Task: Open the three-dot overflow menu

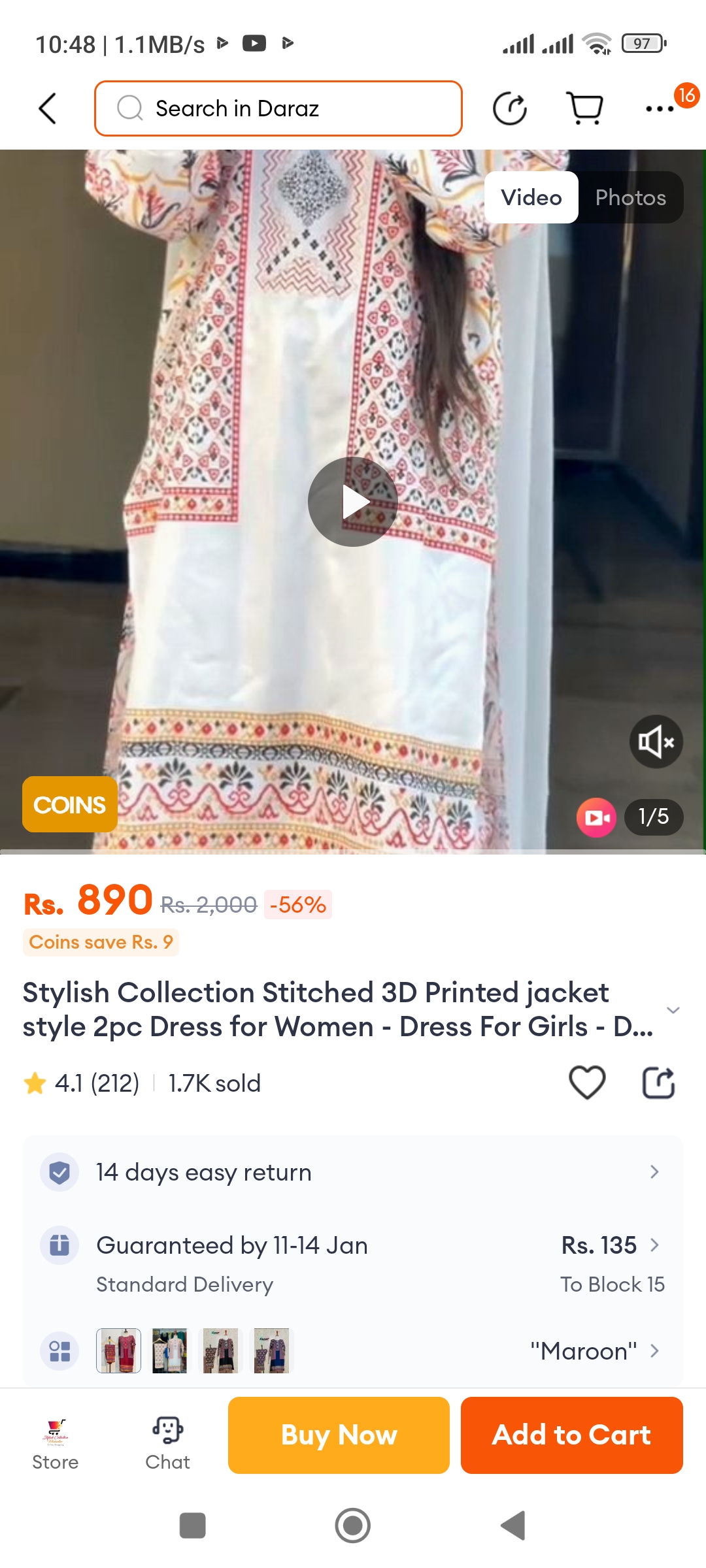Action: [x=660, y=108]
